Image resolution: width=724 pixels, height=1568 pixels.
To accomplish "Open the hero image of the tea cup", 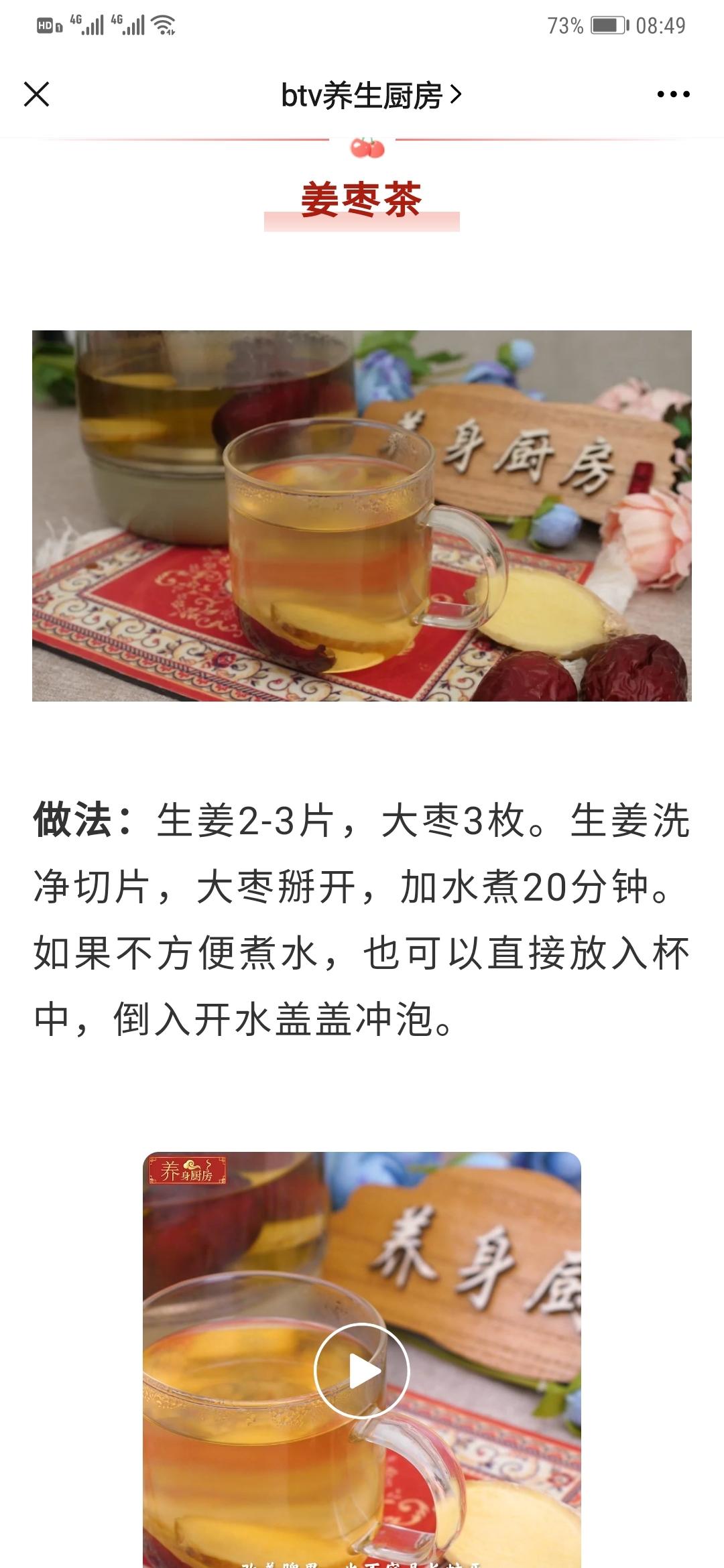I will pos(362,517).
